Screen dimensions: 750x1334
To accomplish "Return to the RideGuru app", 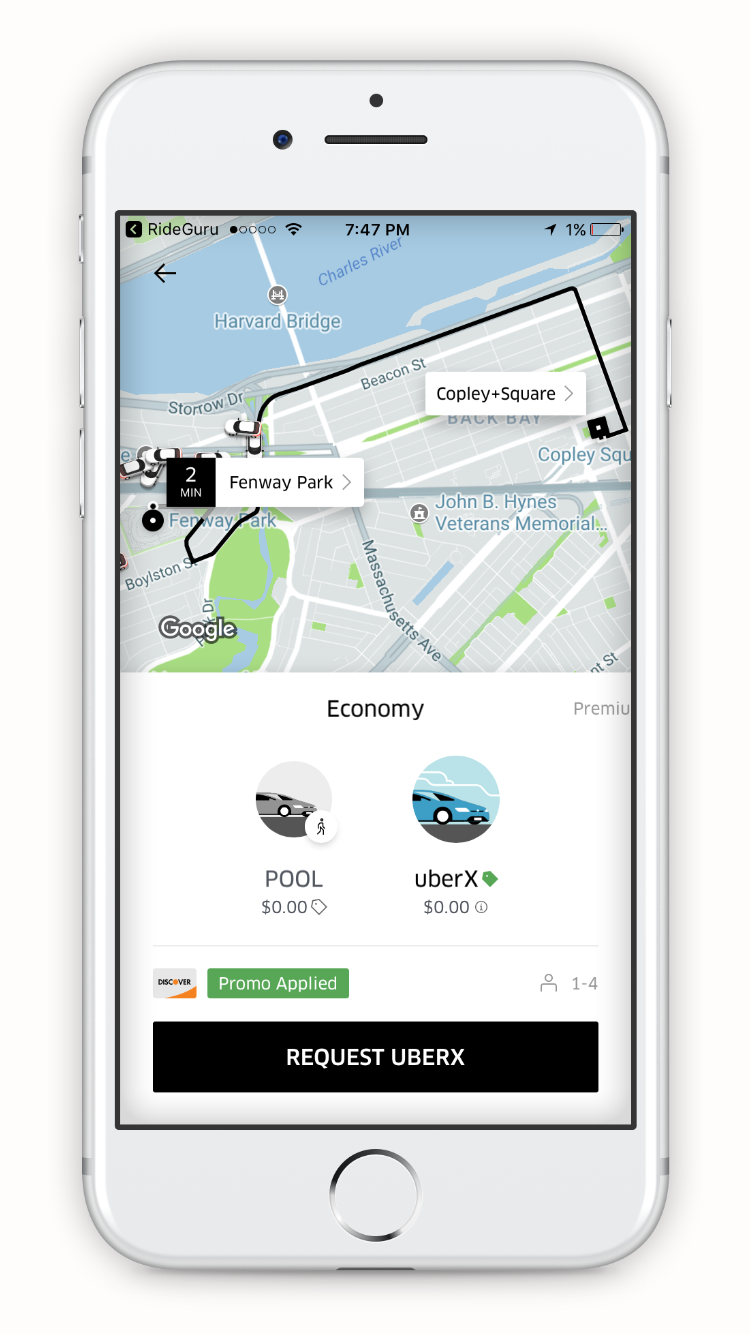I will coord(172,230).
